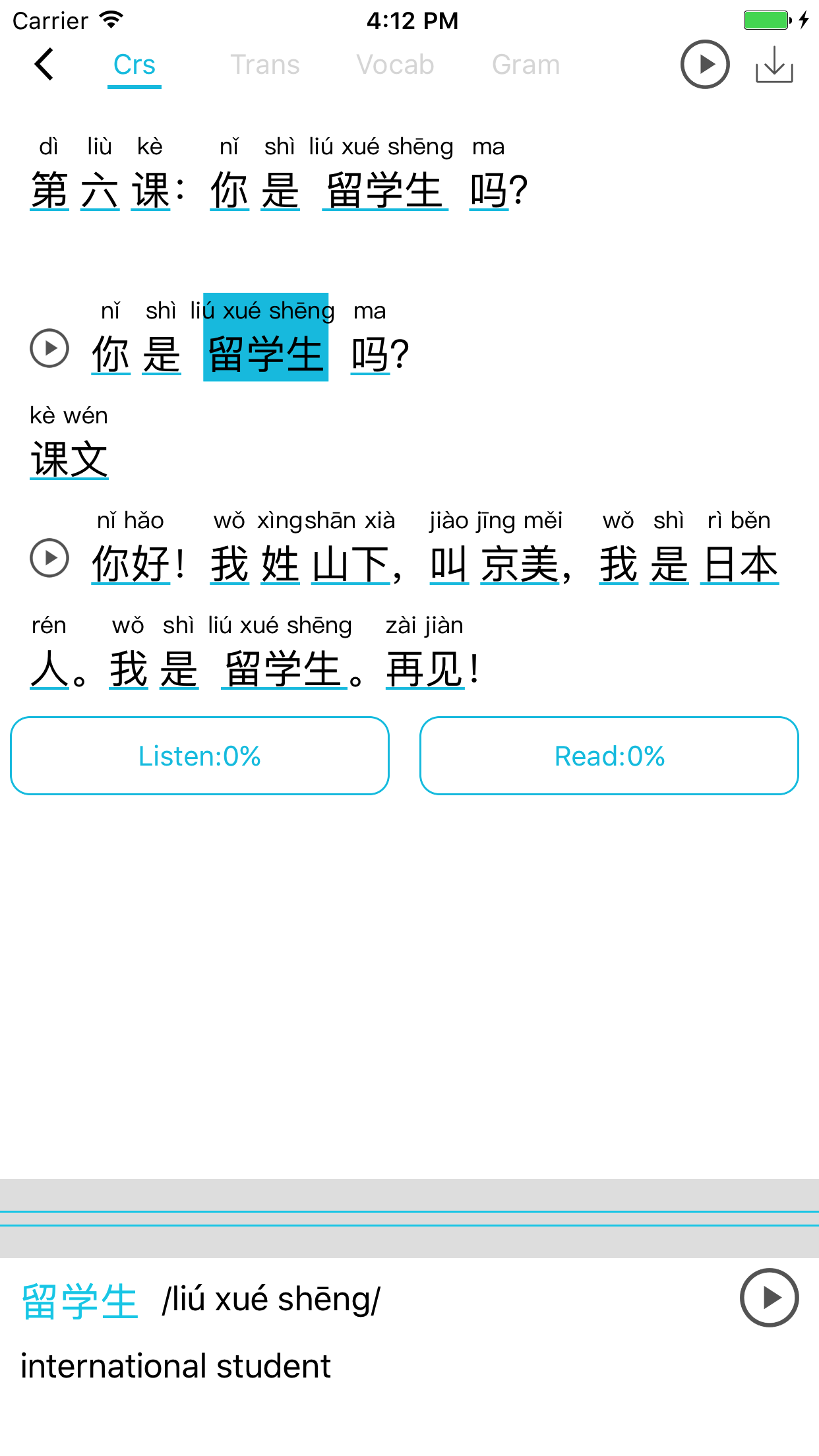Tap the Listen:0% button

coord(200,756)
